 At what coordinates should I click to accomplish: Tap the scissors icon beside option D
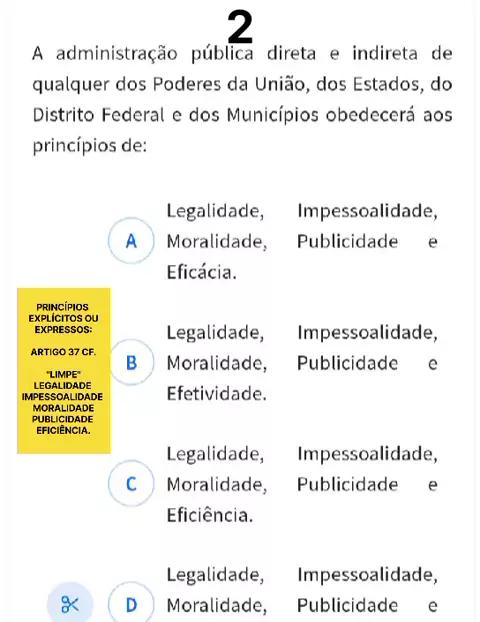point(70,604)
